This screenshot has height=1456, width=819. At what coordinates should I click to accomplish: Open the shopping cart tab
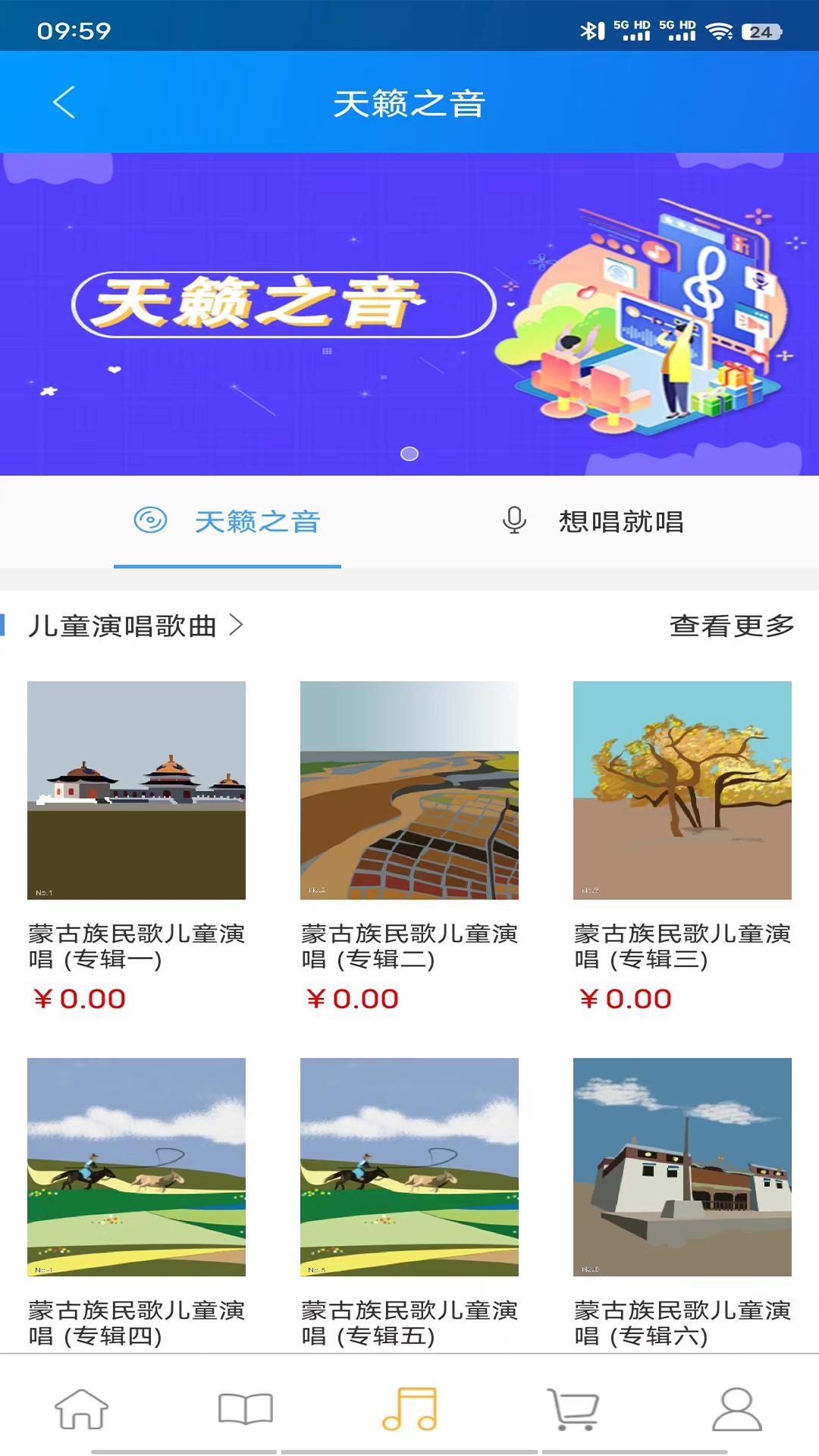coord(573,1409)
